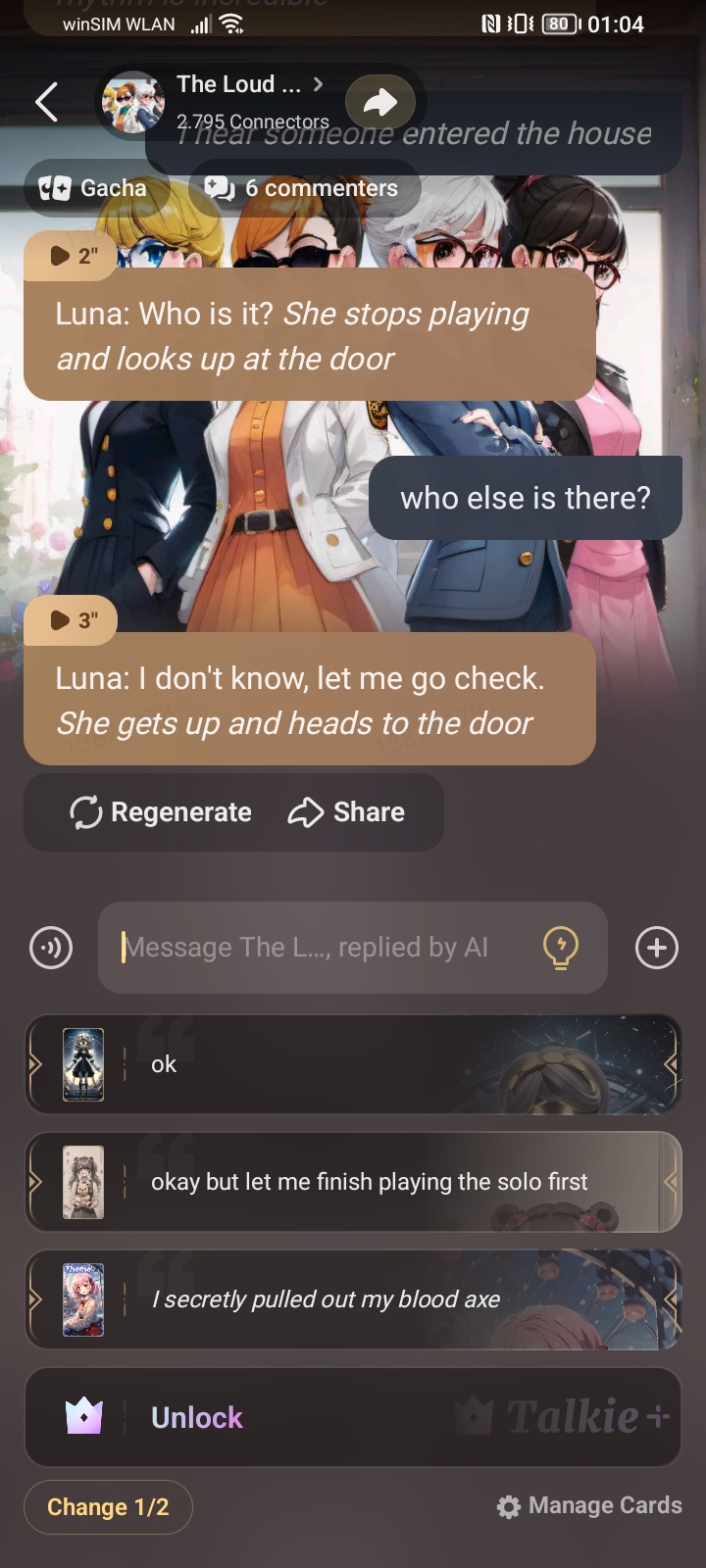
Task: Tap Change 1/2 to swap cards
Action: click(108, 1507)
